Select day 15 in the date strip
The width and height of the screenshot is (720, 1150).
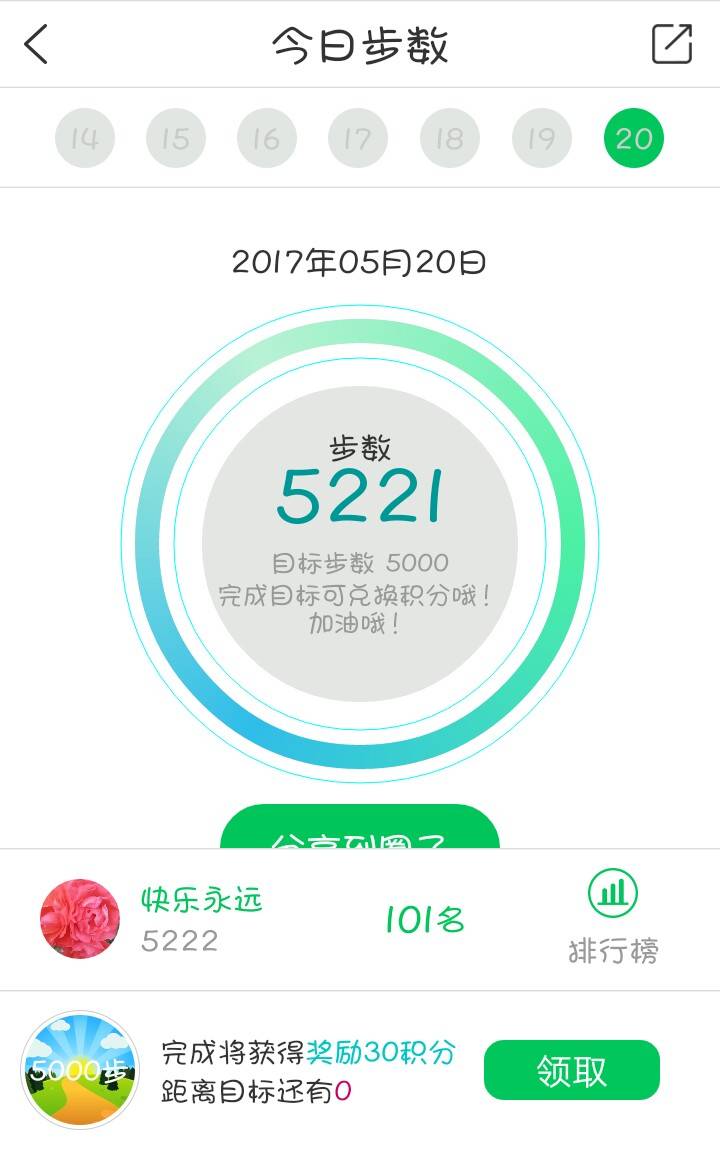(176, 138)
